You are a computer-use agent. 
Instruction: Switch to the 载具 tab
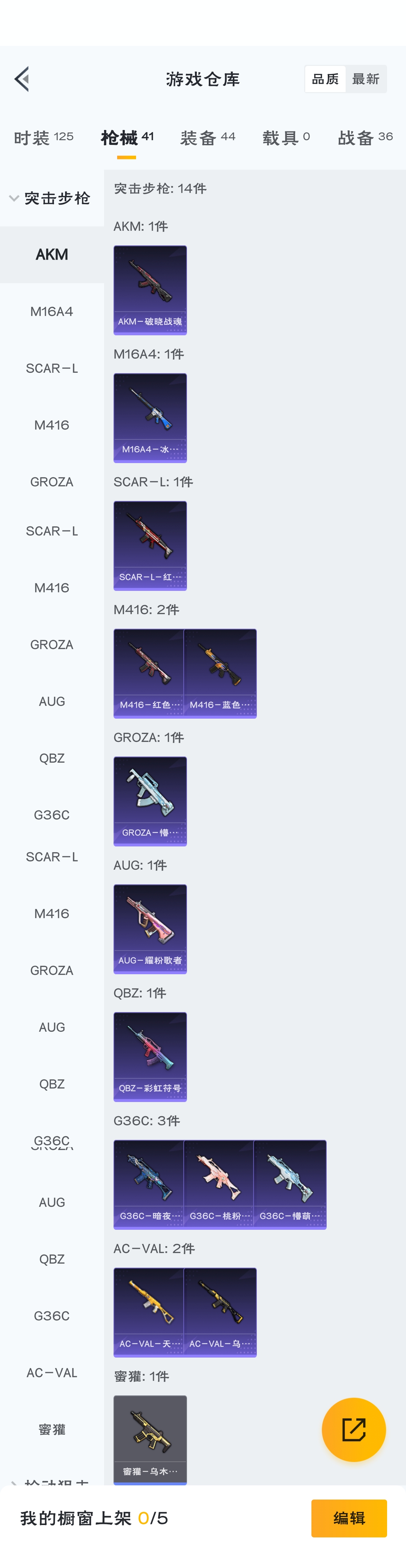pos(286,138)
